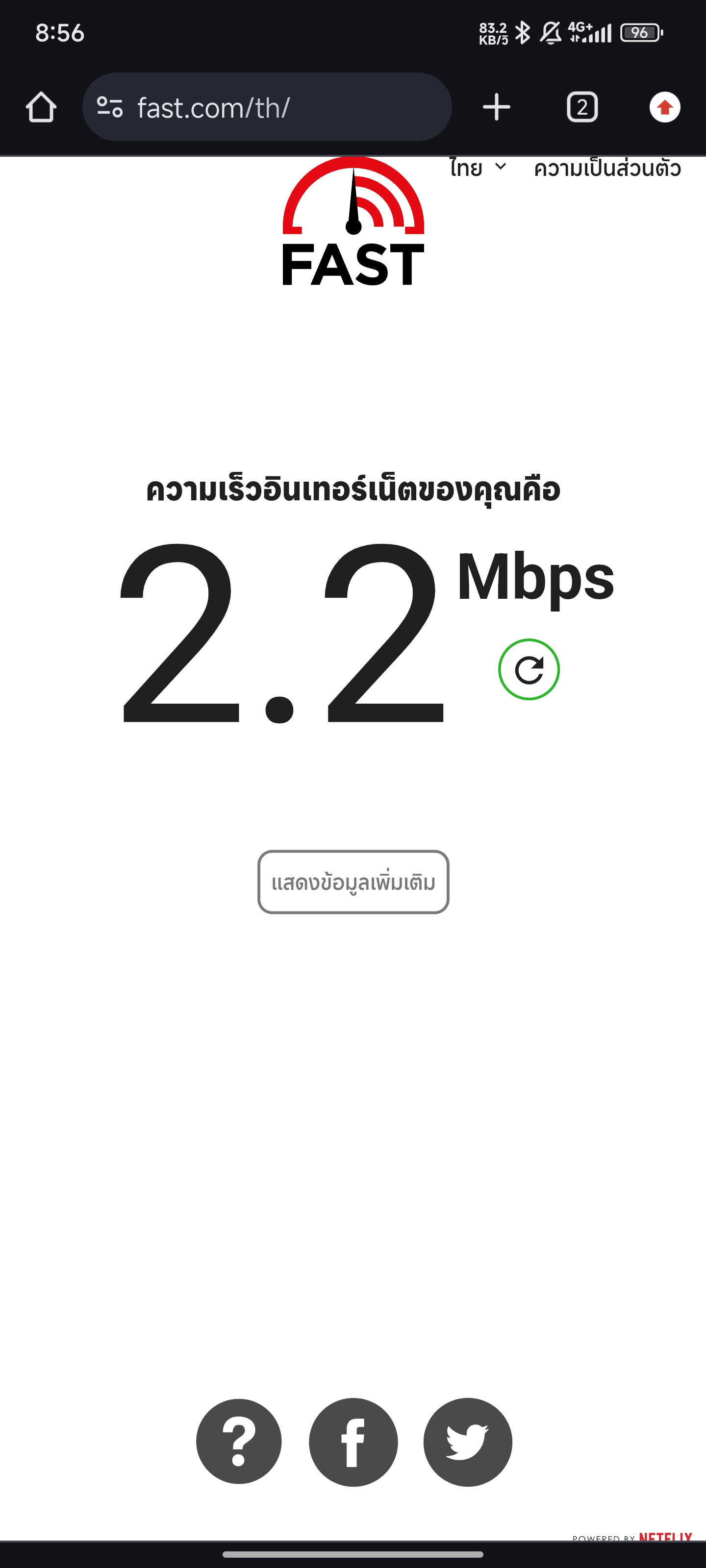
Task: Tap the fast.com/th/ address bar
Action: tap(286, 108)
